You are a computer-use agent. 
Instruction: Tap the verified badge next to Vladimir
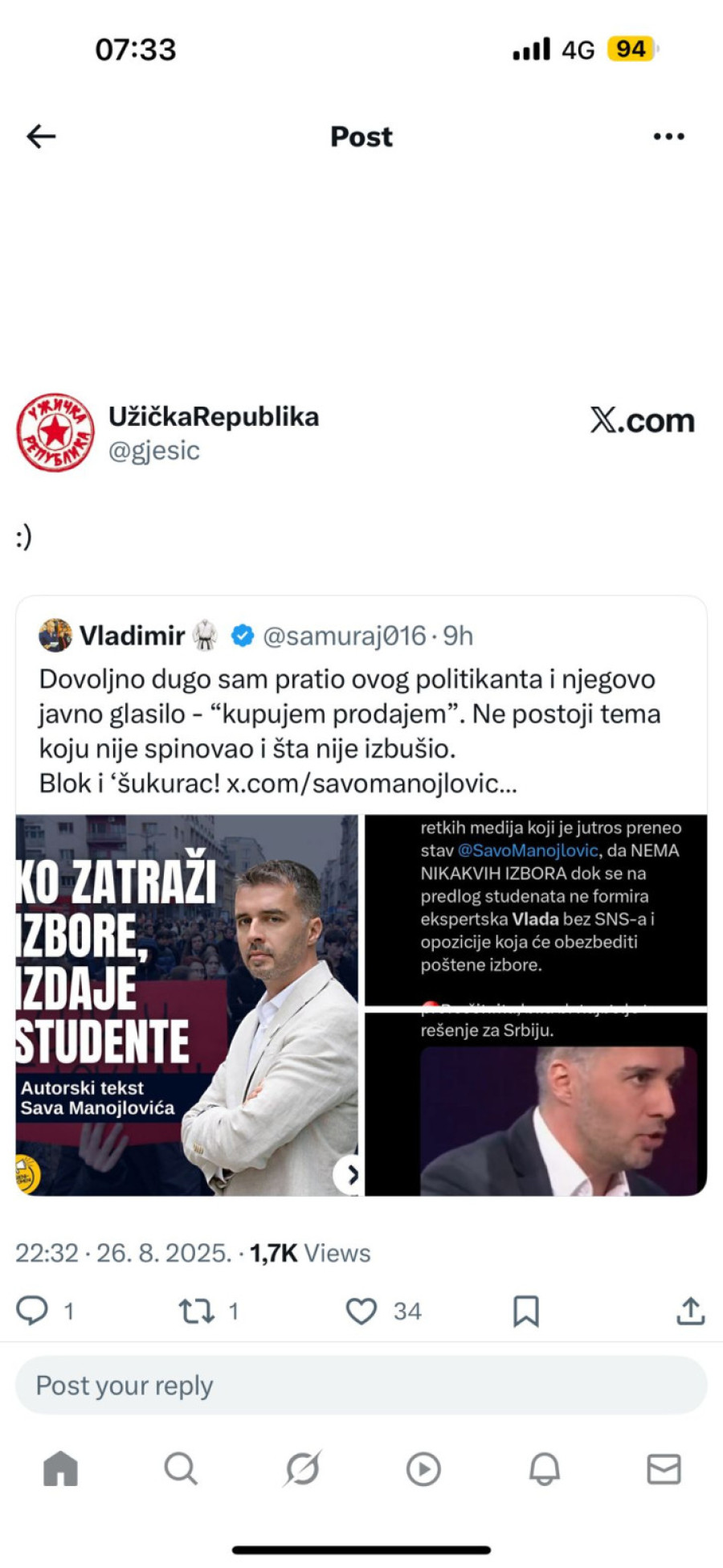coord(240,635)
